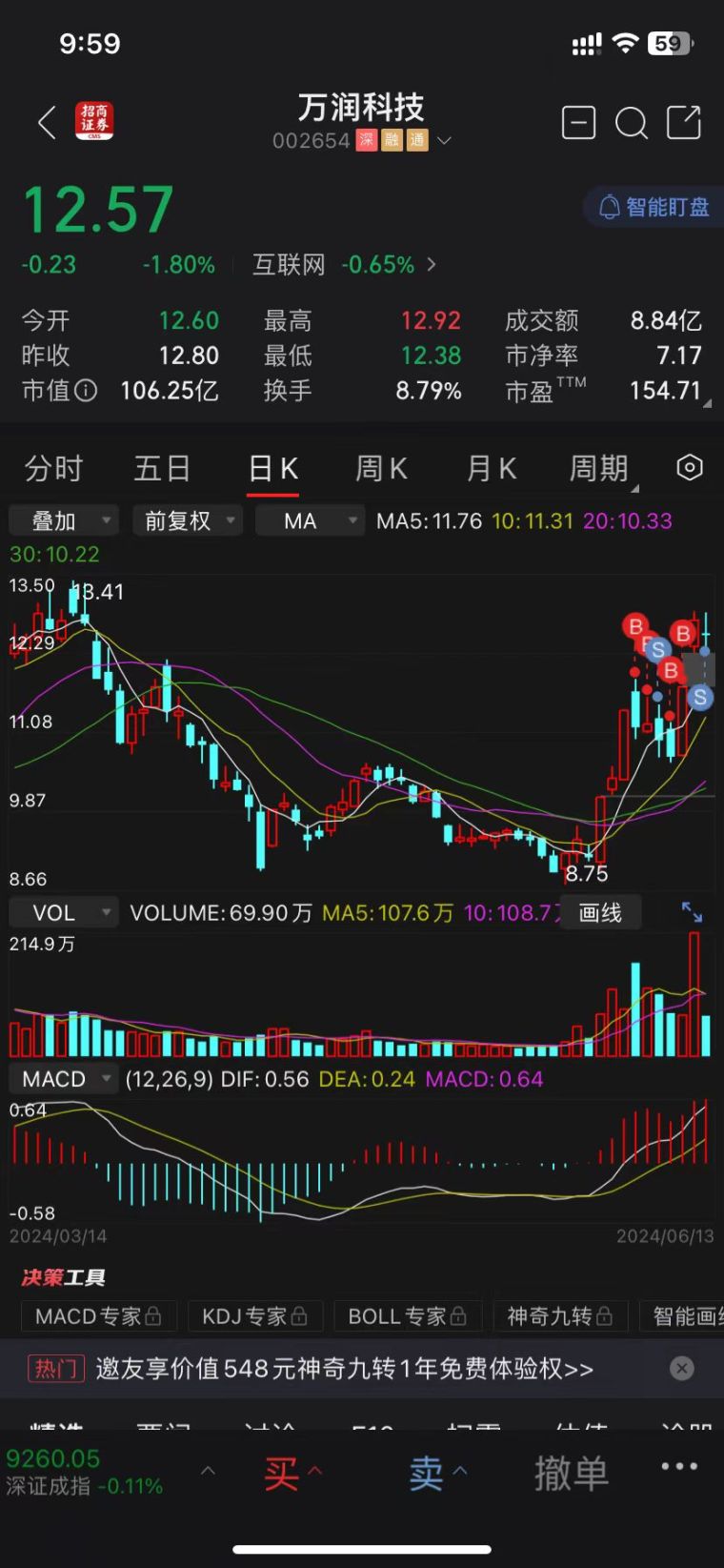Switch to 月K chart tab
The width and height of the screenshot is (724, 1568).
point(492,468)
